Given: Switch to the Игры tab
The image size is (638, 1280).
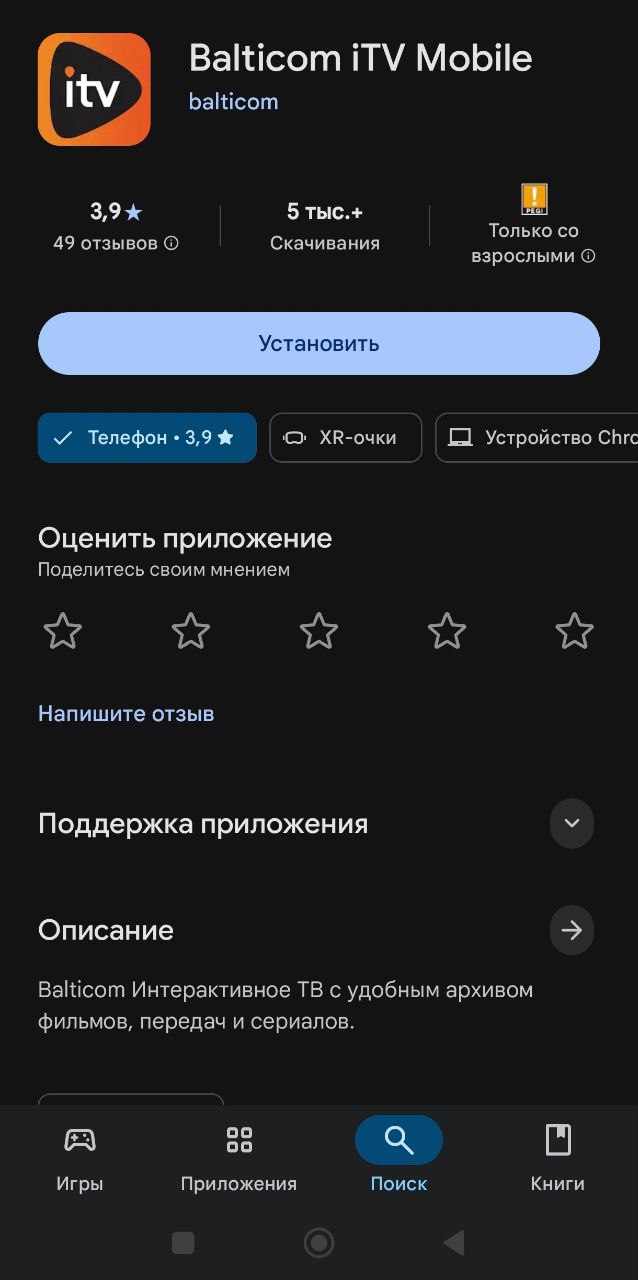Looking at the screenshot, I should pos(80,1157).
